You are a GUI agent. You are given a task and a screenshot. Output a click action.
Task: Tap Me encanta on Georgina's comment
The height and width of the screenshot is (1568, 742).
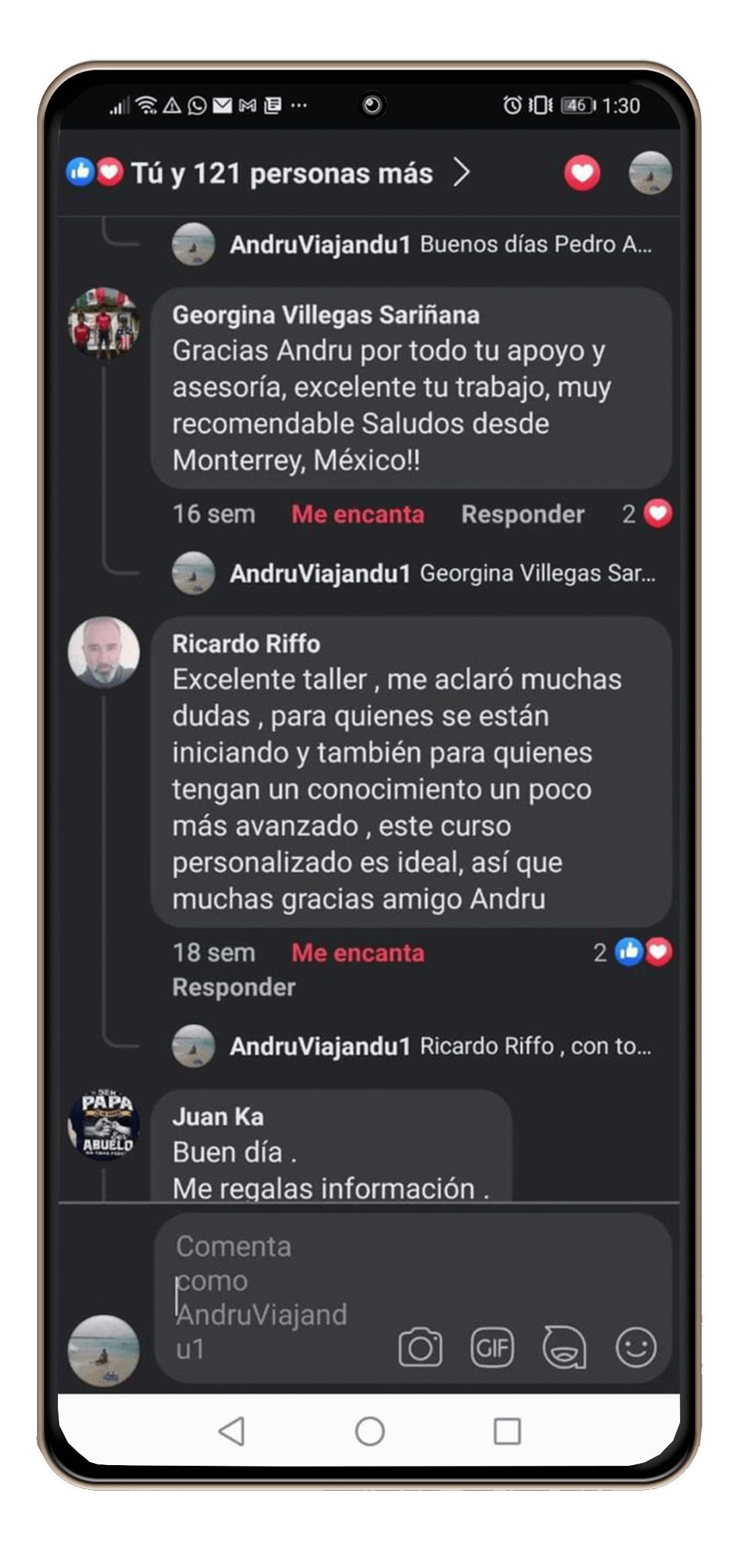coord(358,514)
